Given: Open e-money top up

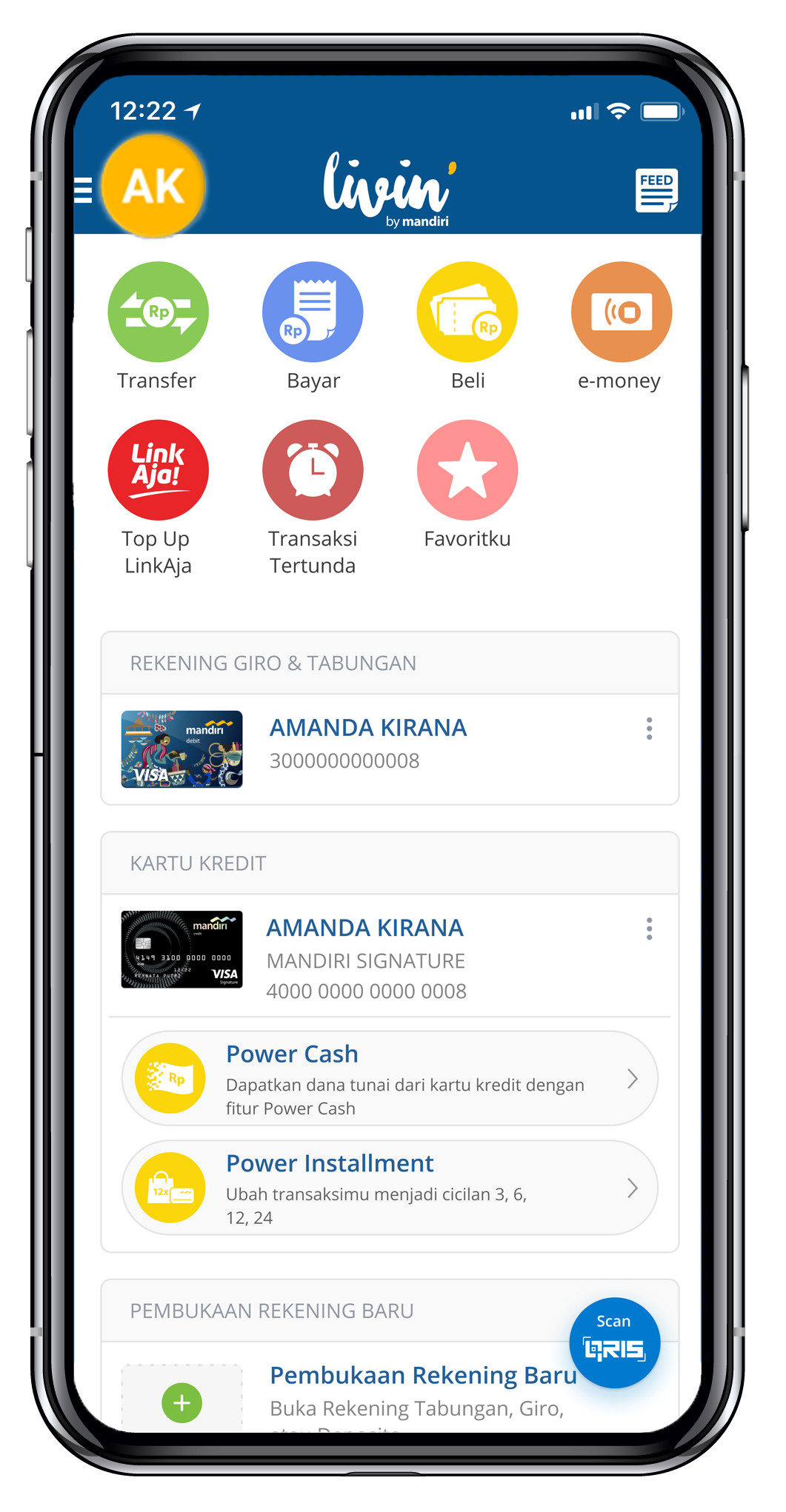Looking at the screenshot, I should pyautogui.click(x=621, y=327).
